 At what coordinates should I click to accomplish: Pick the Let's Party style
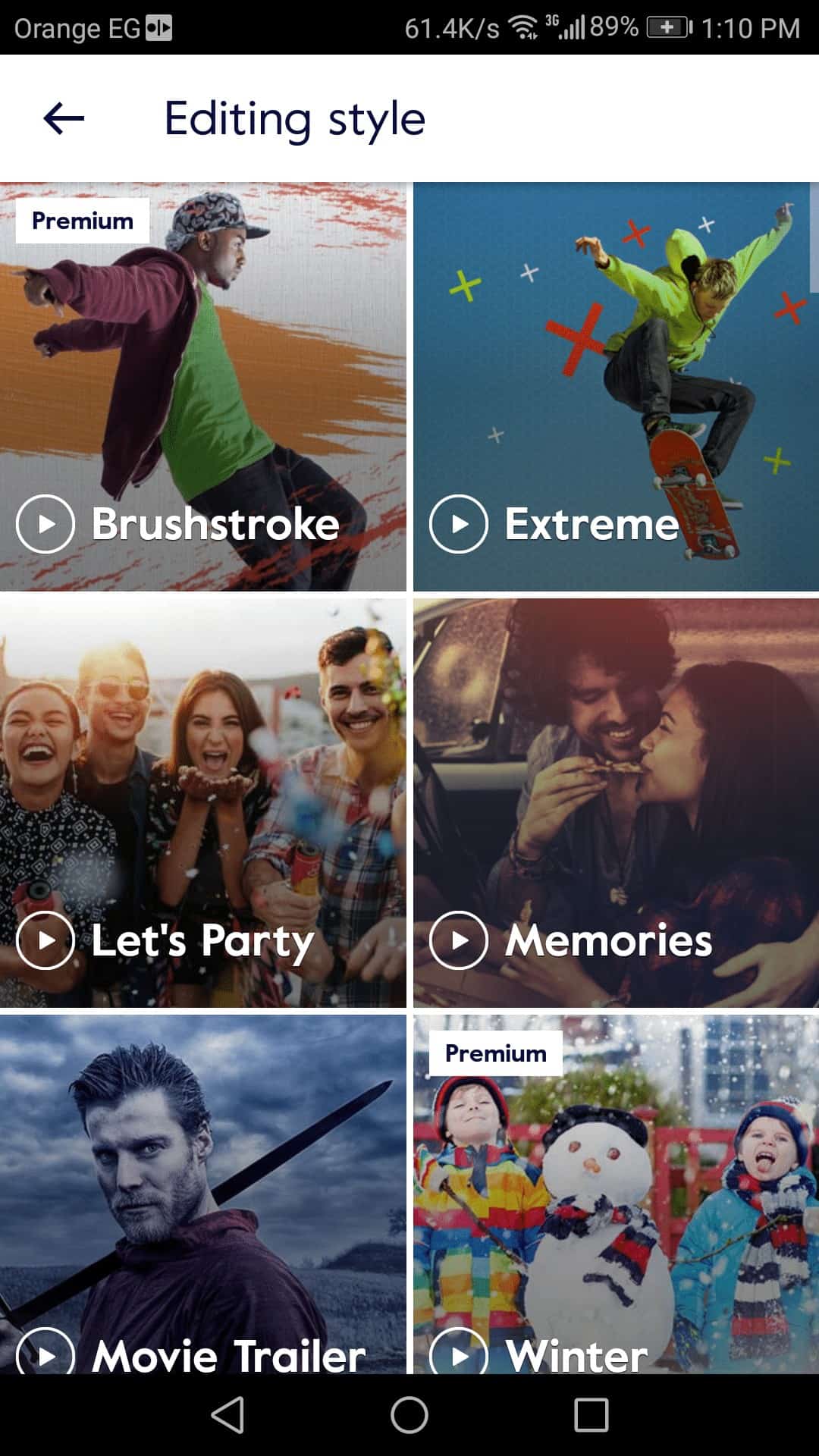pos(203,781)
